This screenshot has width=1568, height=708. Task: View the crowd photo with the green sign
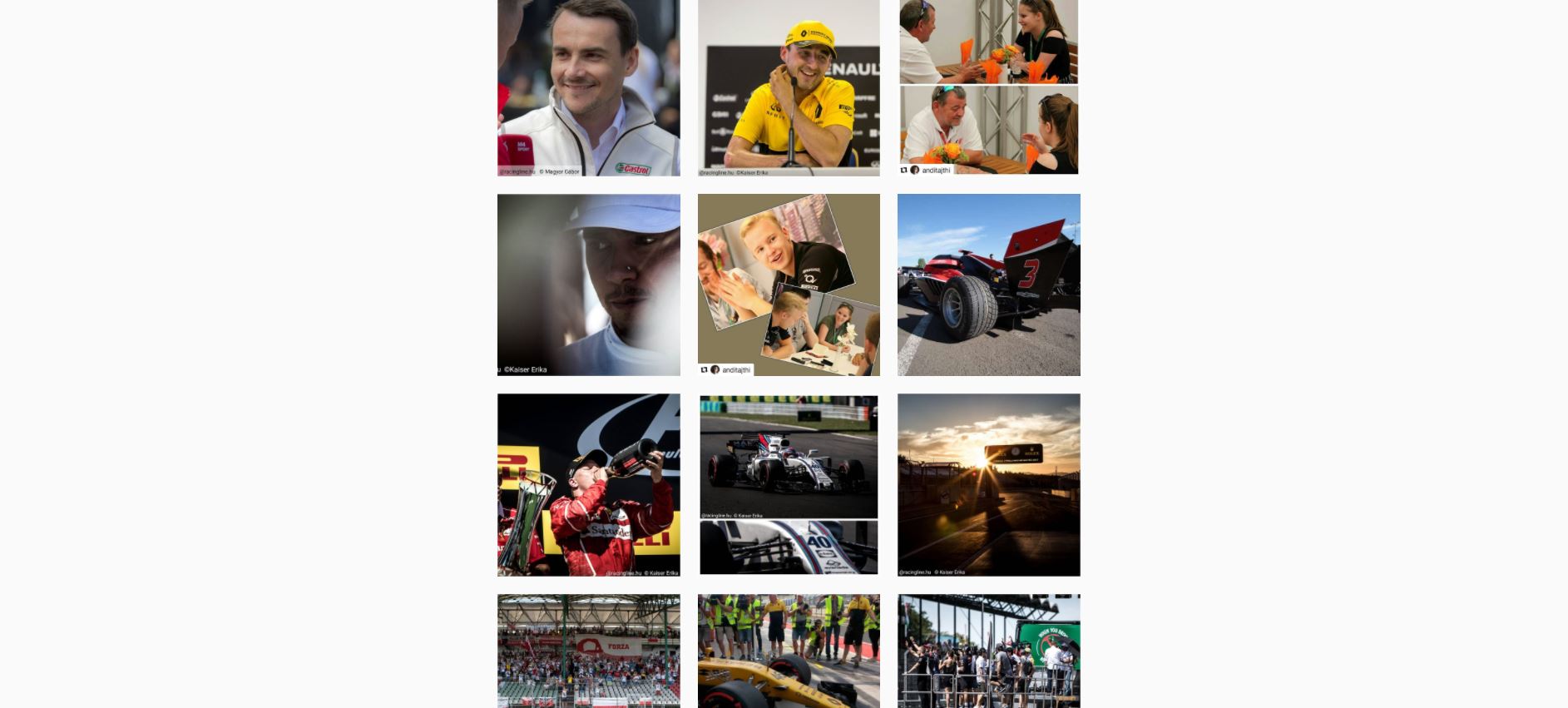(x=988, y=651)
